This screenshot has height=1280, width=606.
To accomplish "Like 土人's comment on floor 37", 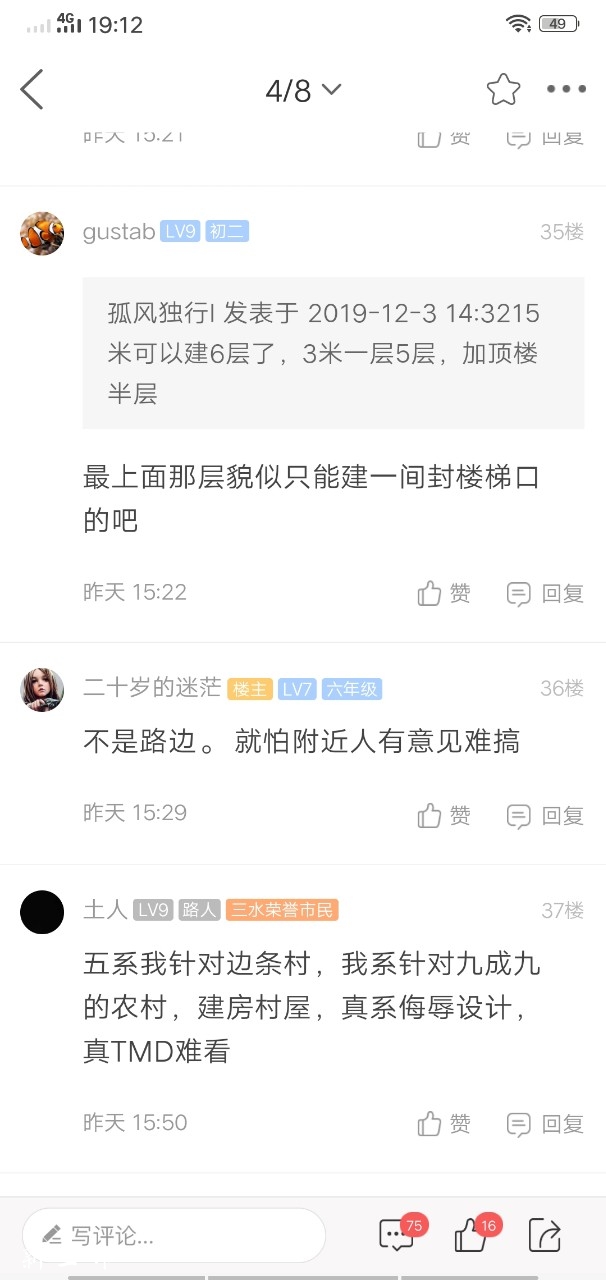I will click(x=444, y=1124).
